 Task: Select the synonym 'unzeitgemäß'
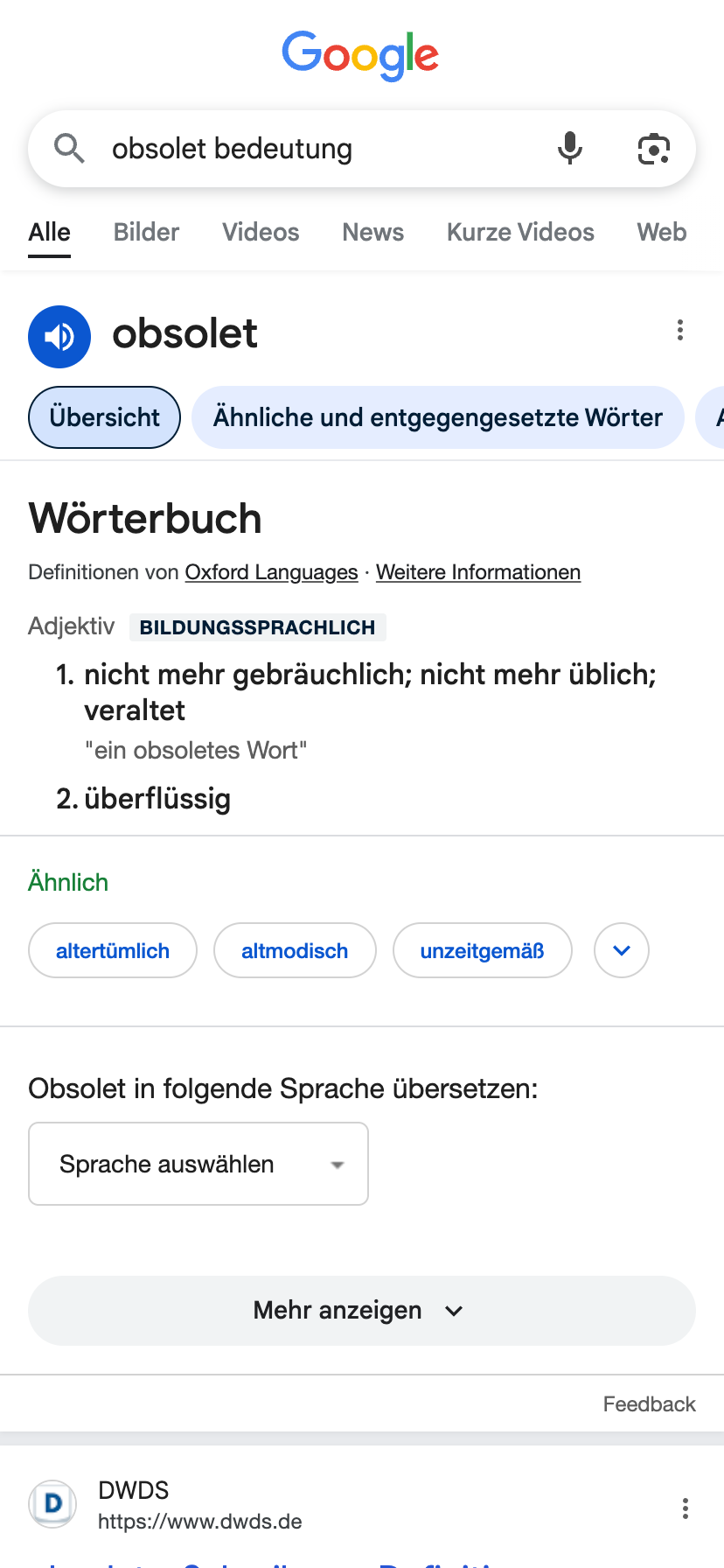(x=482, y=951)
